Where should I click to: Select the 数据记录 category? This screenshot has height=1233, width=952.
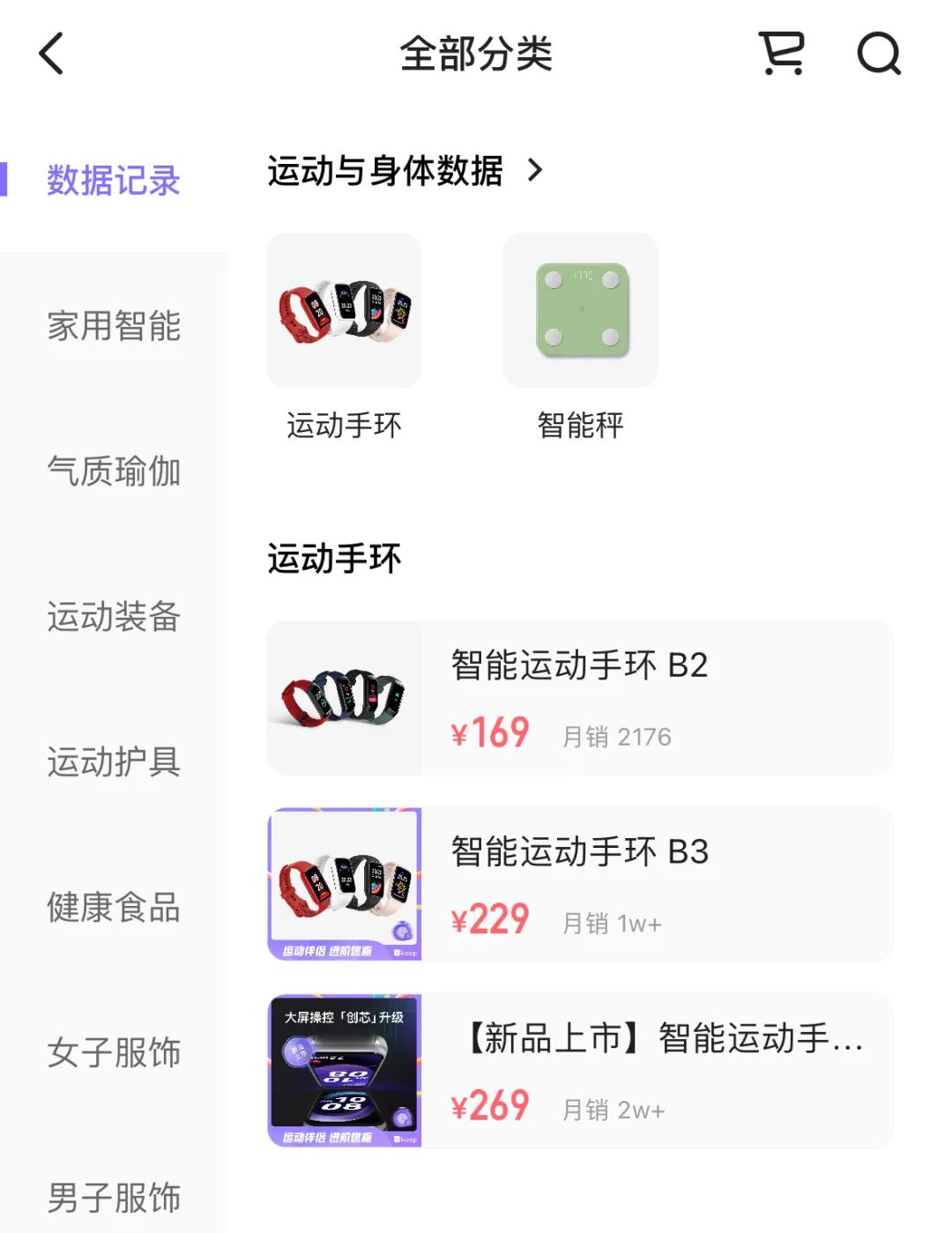[113, 181]
